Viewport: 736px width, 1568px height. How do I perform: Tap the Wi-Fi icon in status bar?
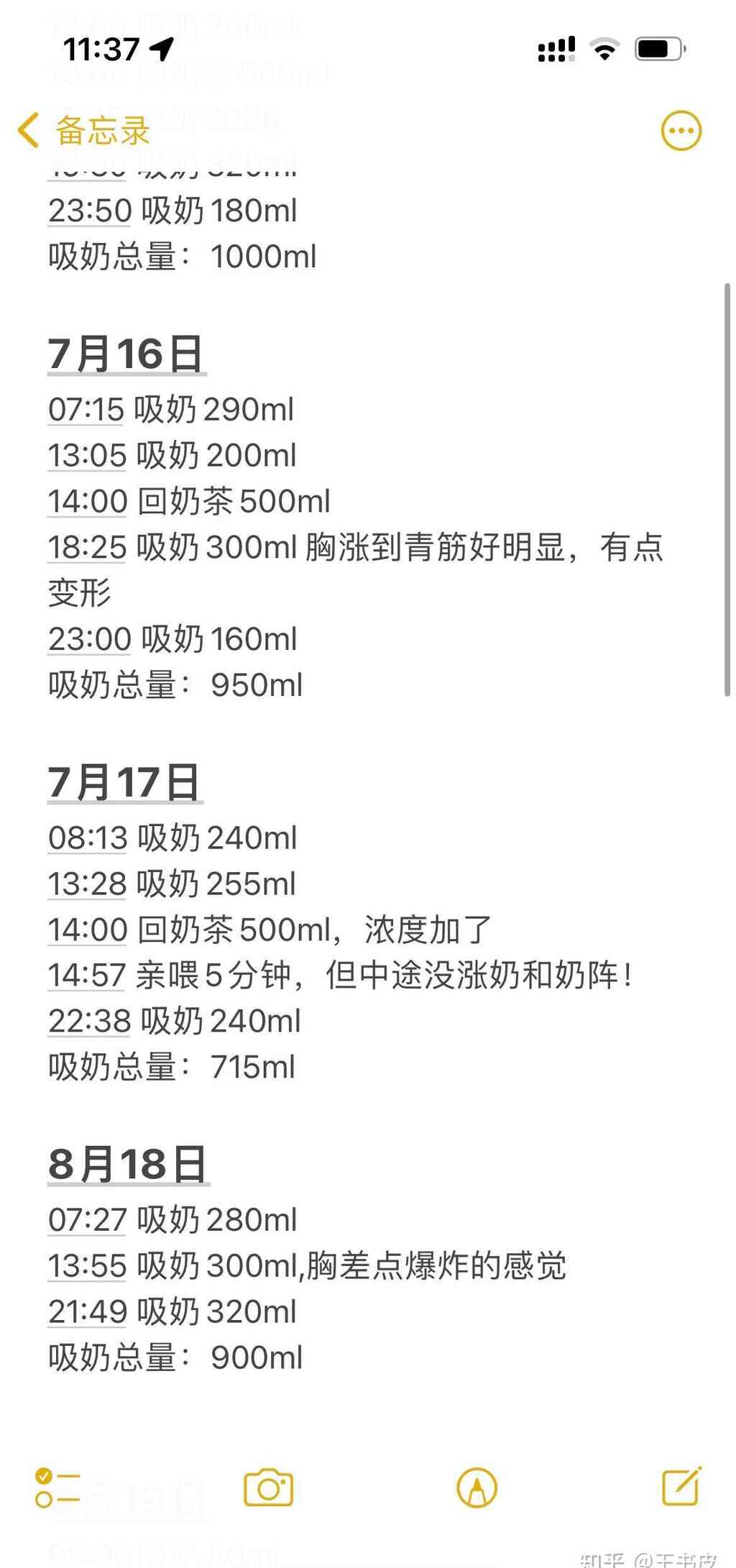pos(604,47)
